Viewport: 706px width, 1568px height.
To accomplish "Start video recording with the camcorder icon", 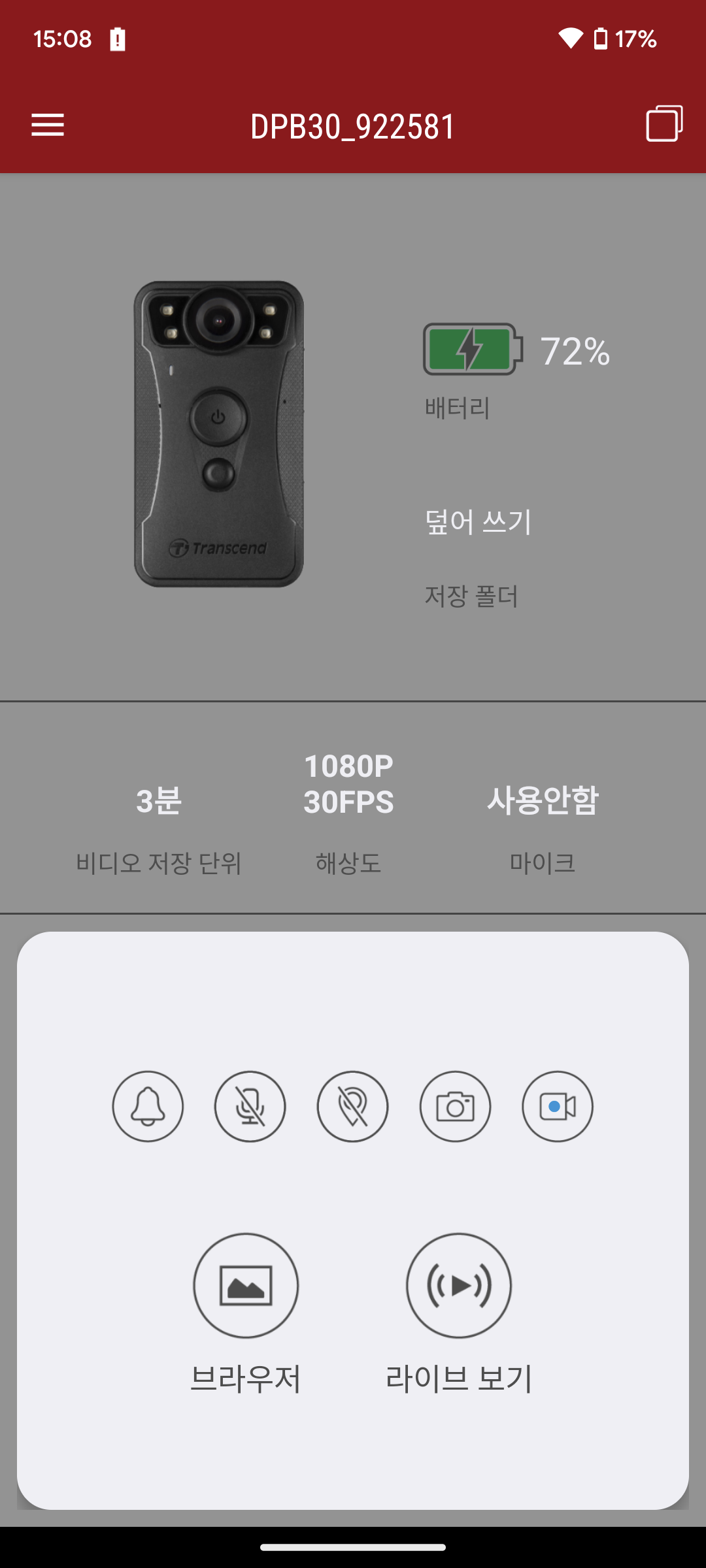I will pyautogui.click(x=558, y=1106).
